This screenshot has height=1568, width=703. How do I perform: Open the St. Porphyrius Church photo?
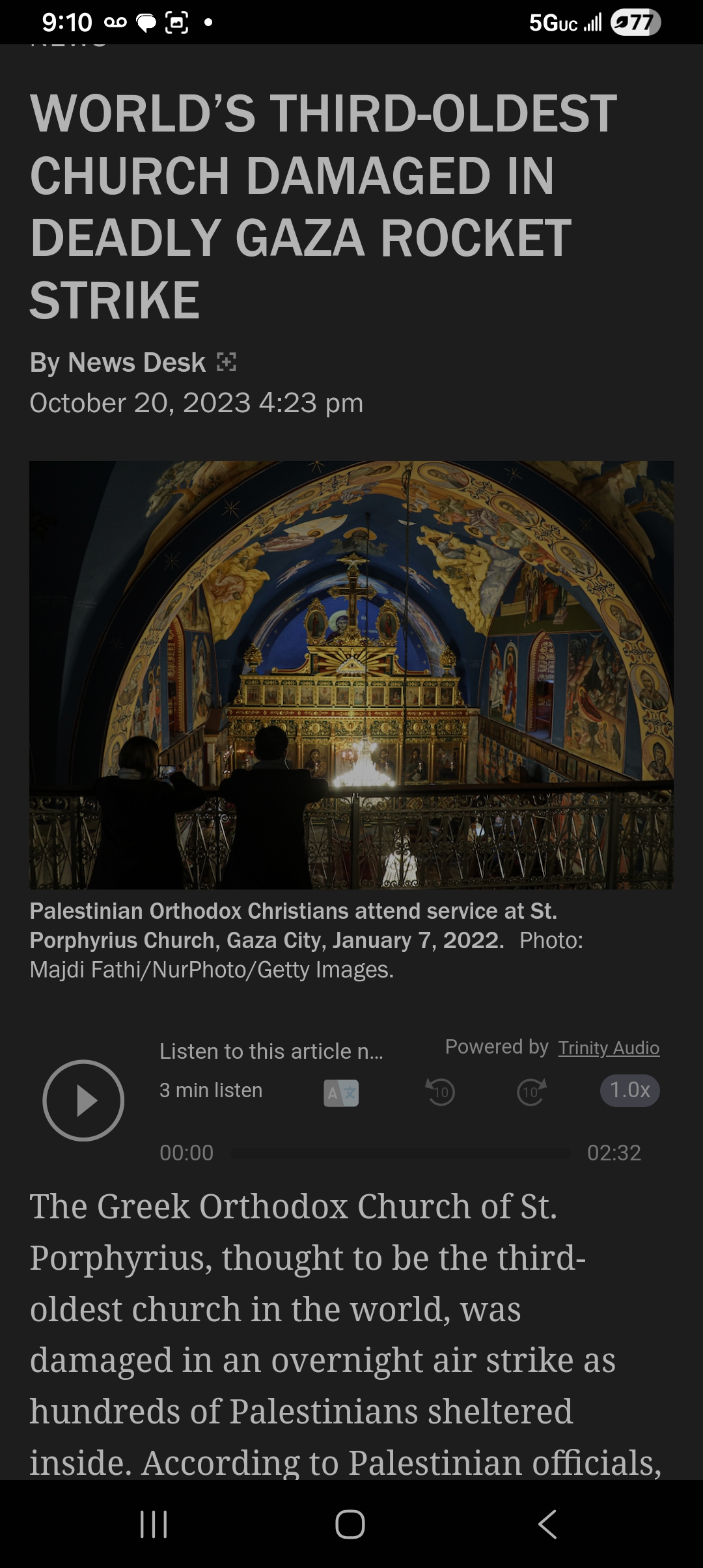click(351, 675)
